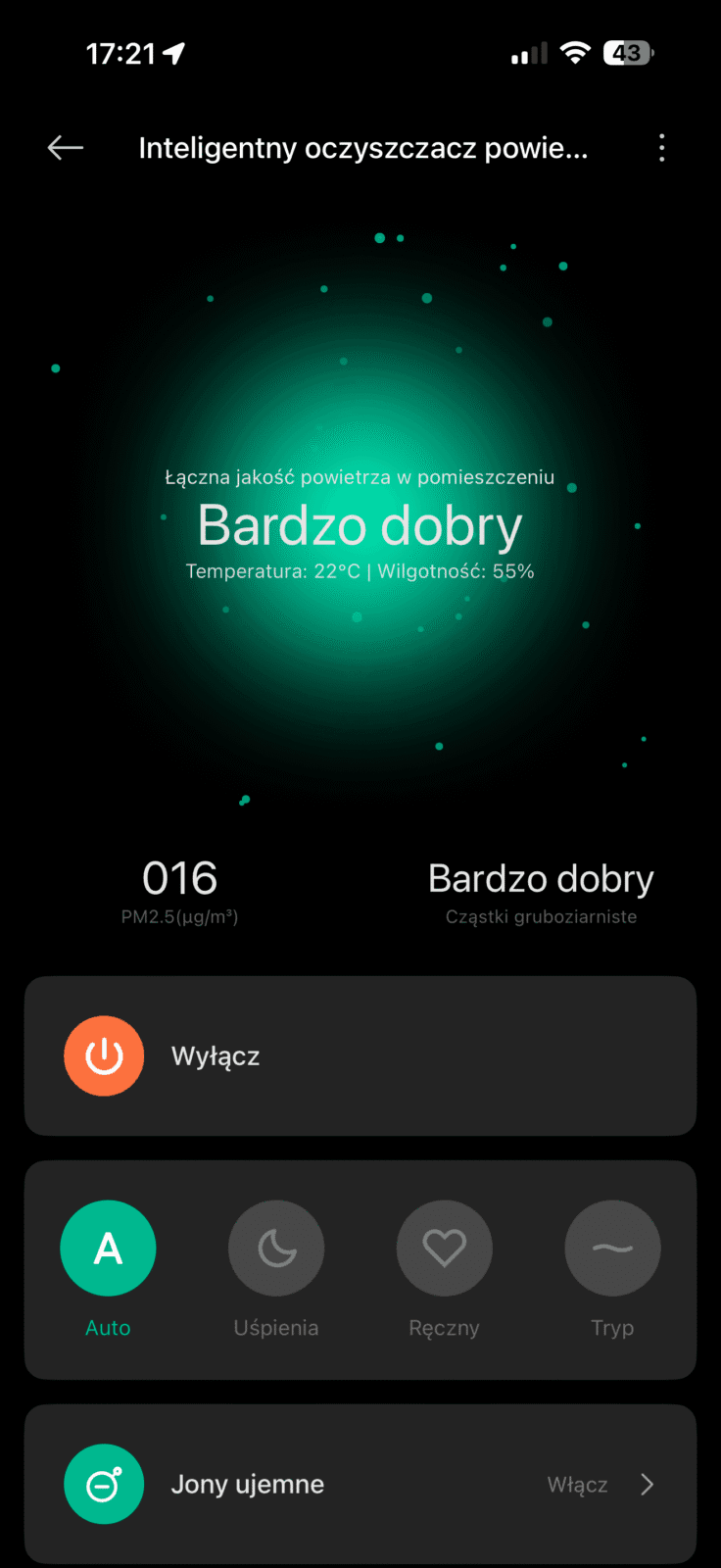Select the Tryp mode
The width and height of the screenshot is (721, 1568).
[x=612, y=1249]
